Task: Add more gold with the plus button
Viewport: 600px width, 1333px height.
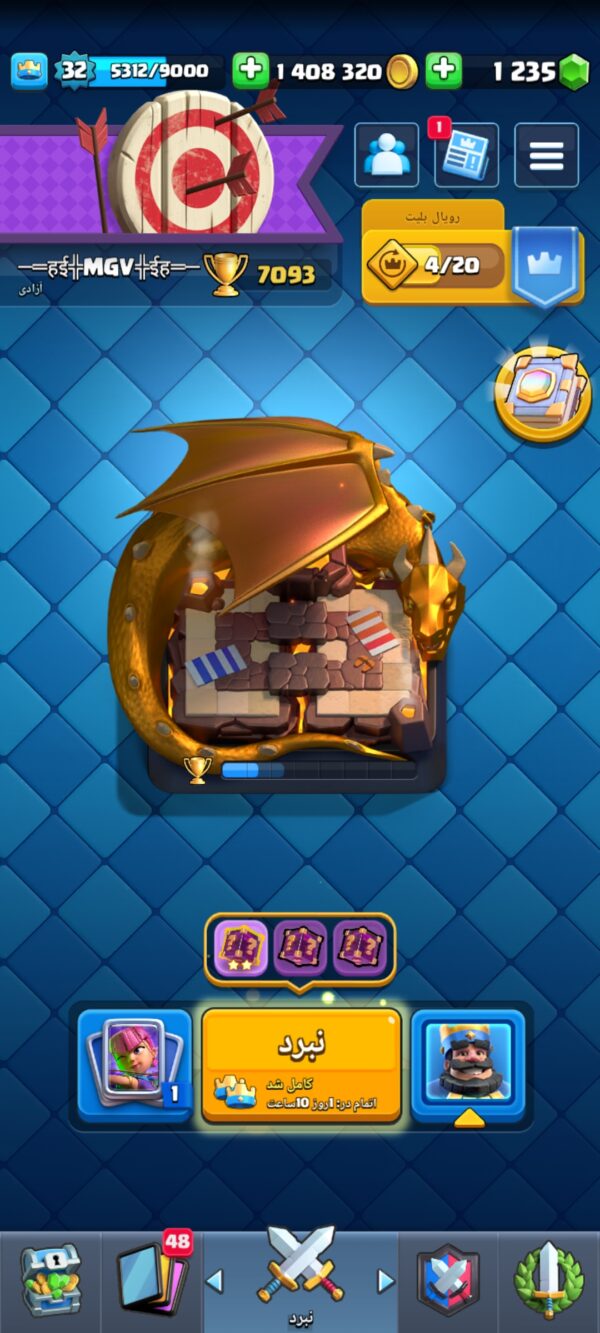Action: click(x=250, y=71)
